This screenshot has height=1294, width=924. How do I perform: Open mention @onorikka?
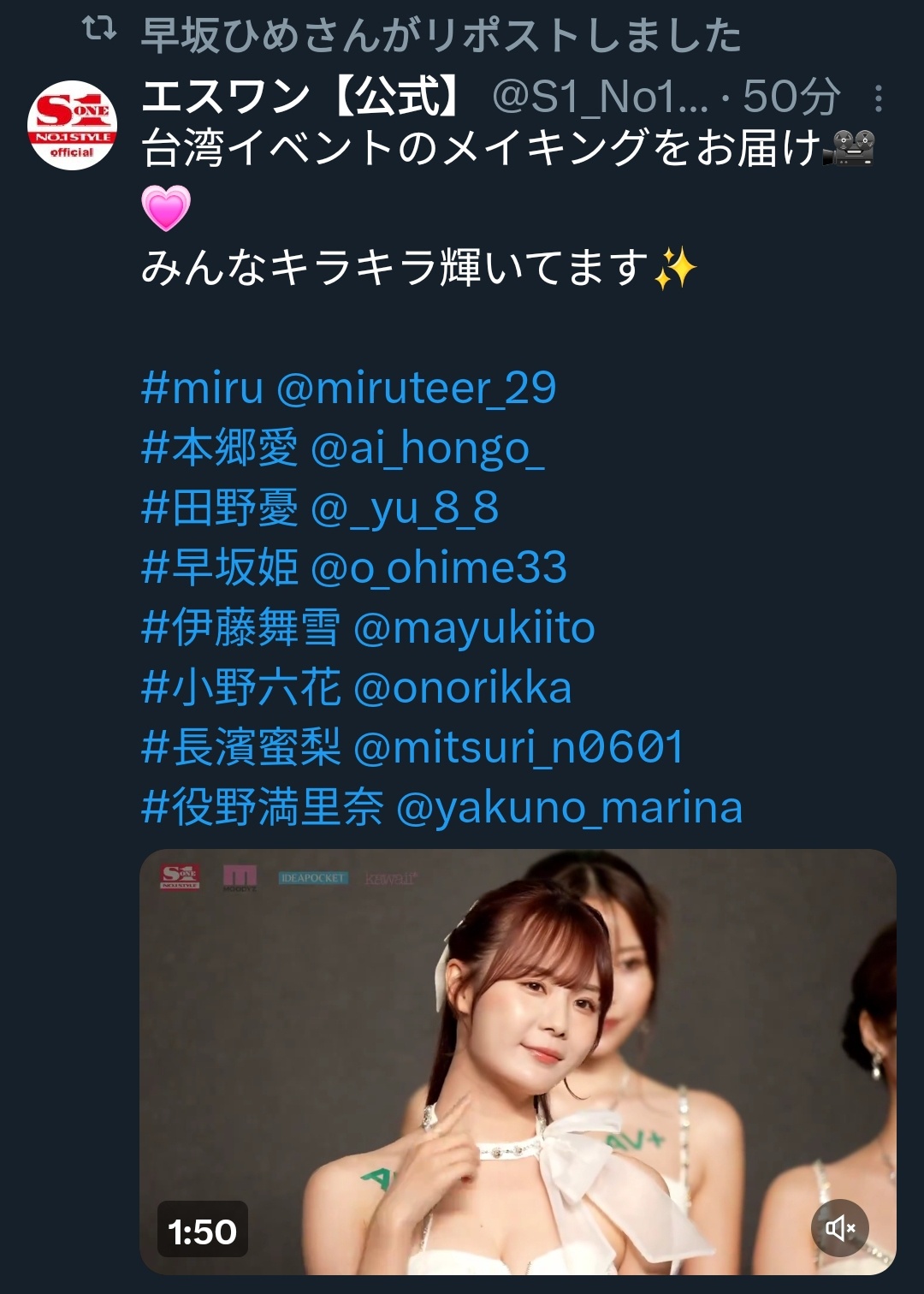coord(463,688)
